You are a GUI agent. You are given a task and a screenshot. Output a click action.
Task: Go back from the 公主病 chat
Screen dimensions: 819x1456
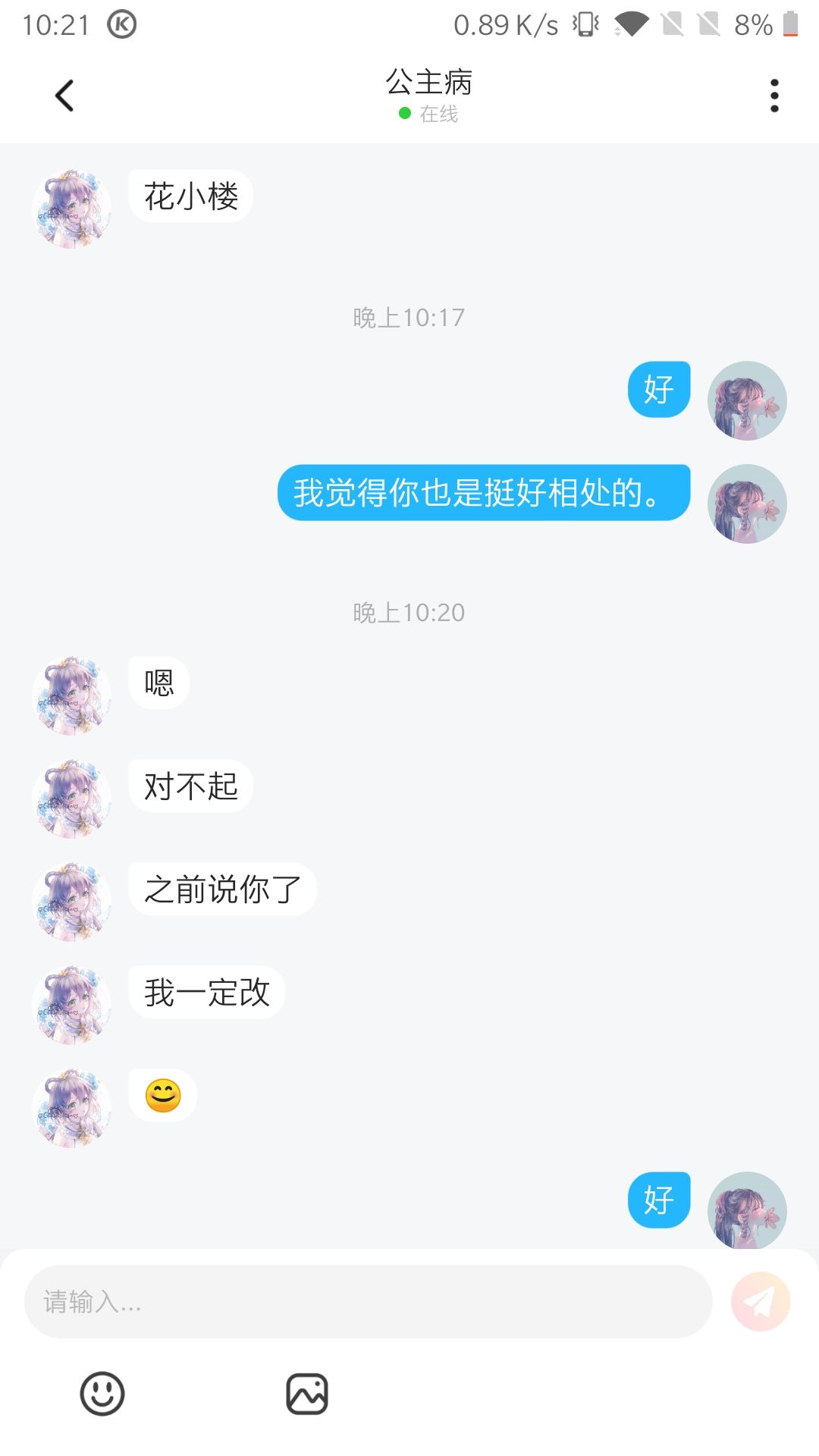click(x=64, y=96)
